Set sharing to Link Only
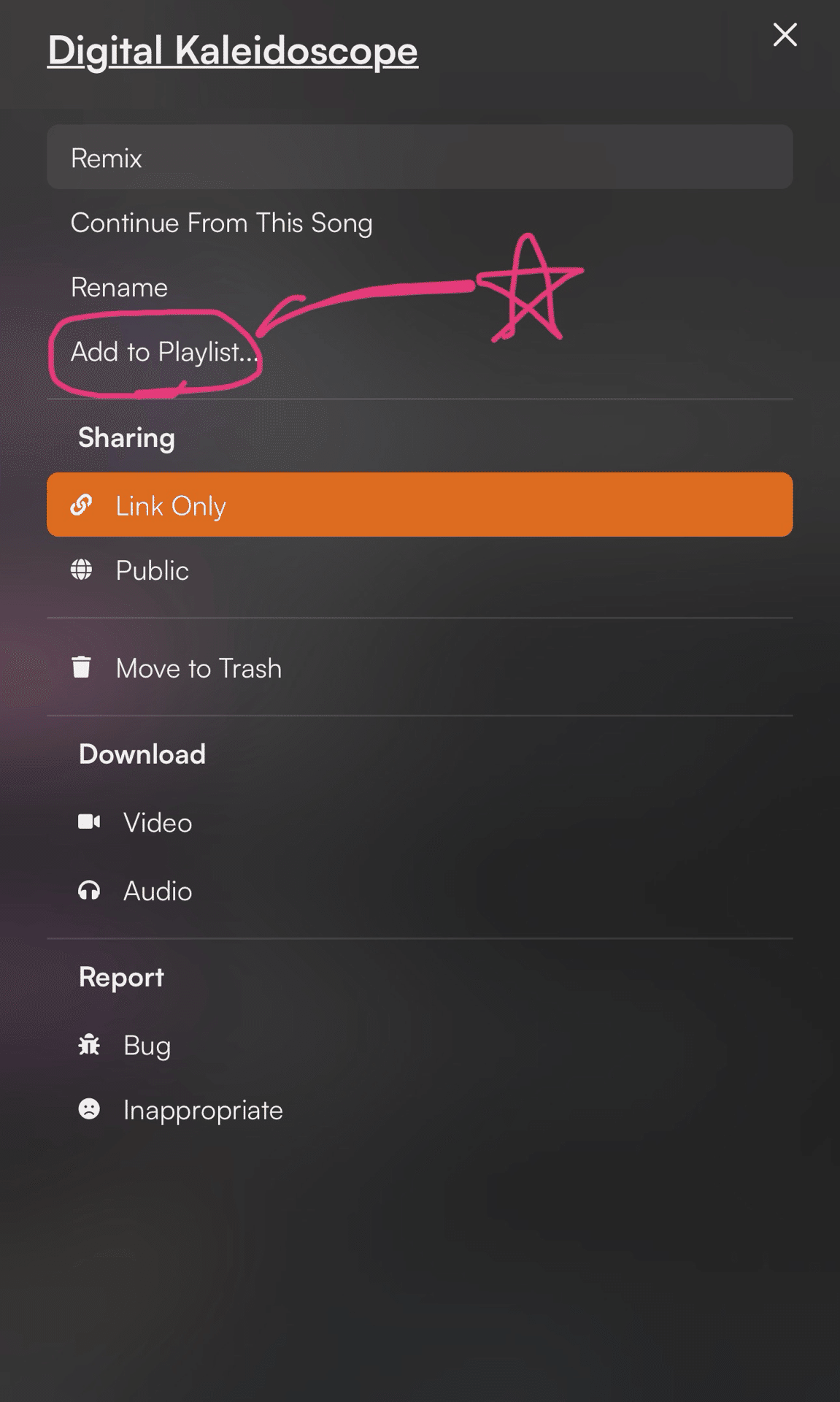The image size is (840, 1402). [419, 505]
